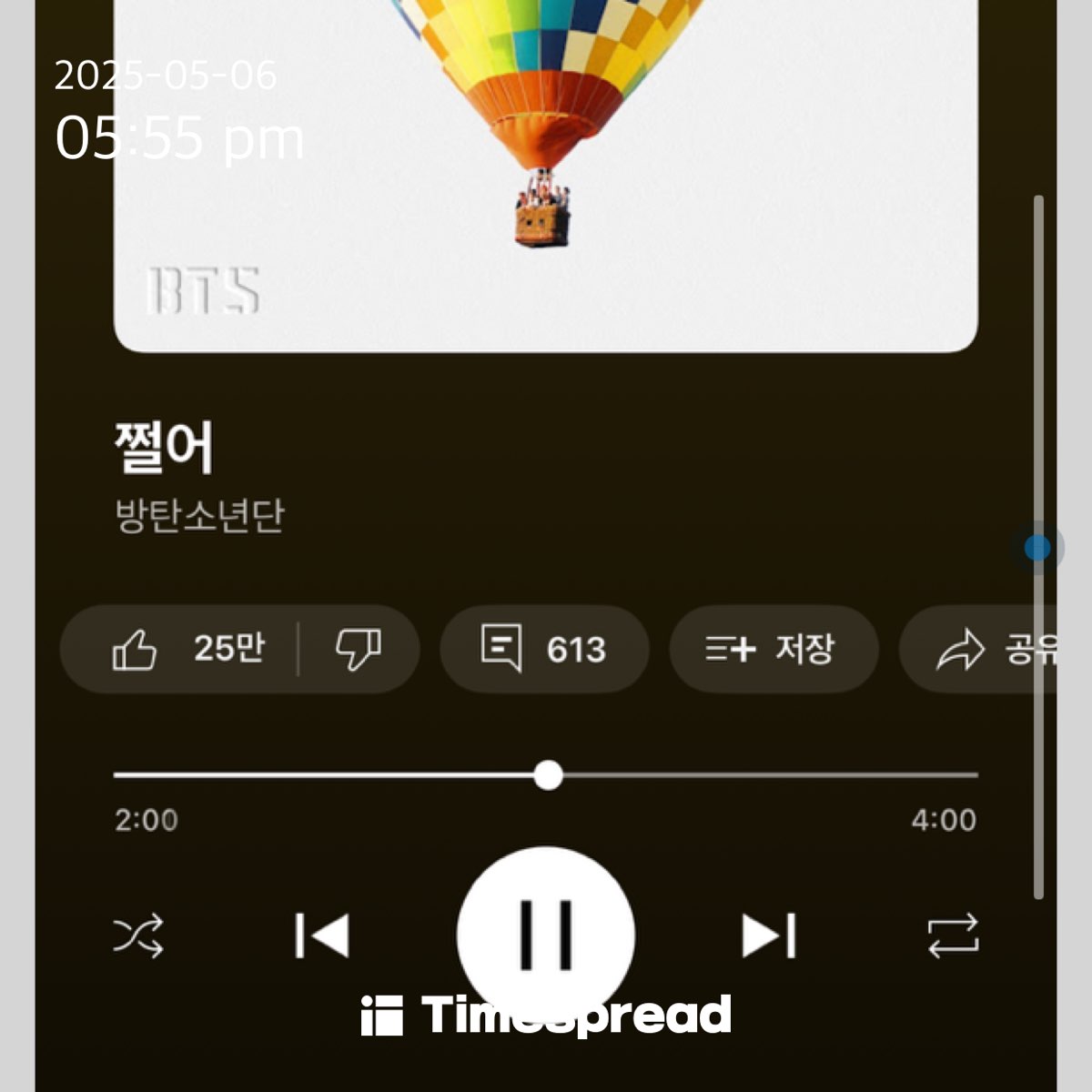1092x1092 pixels.
Task: Skip to previous track
Action: [322, 935]
